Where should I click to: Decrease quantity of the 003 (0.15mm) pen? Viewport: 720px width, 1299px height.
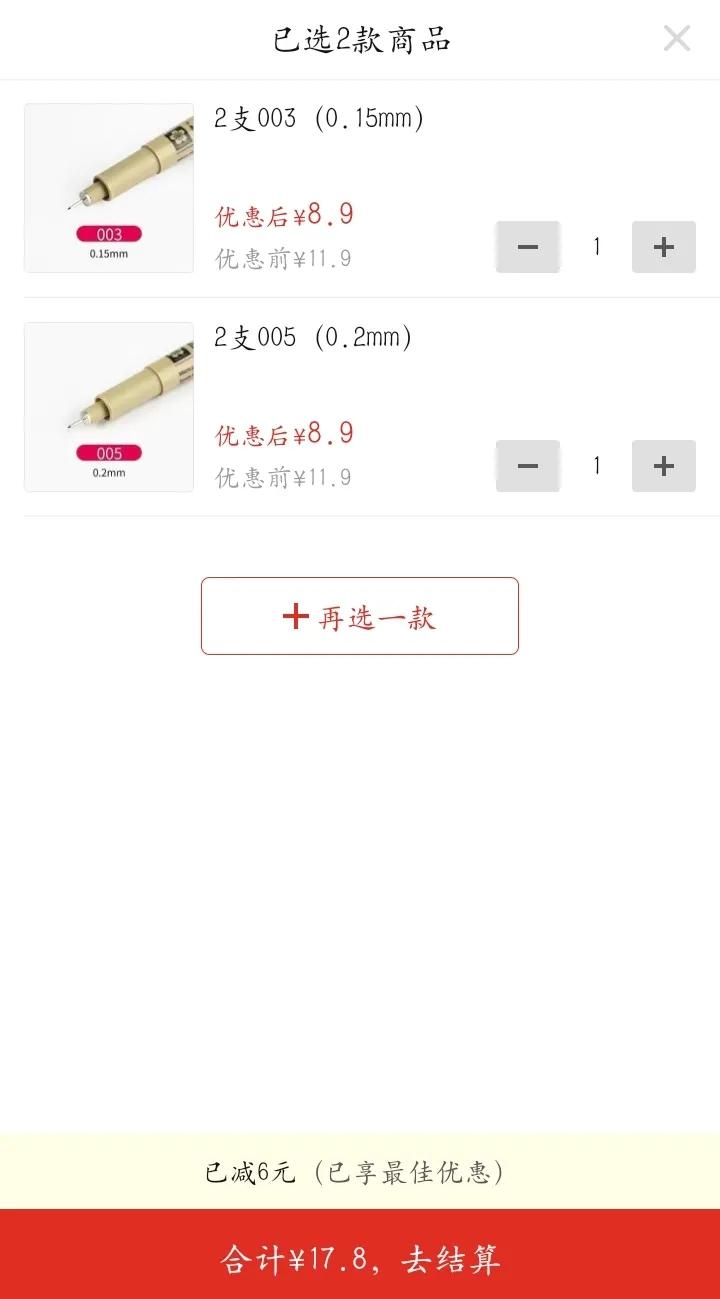coord(528,246)
